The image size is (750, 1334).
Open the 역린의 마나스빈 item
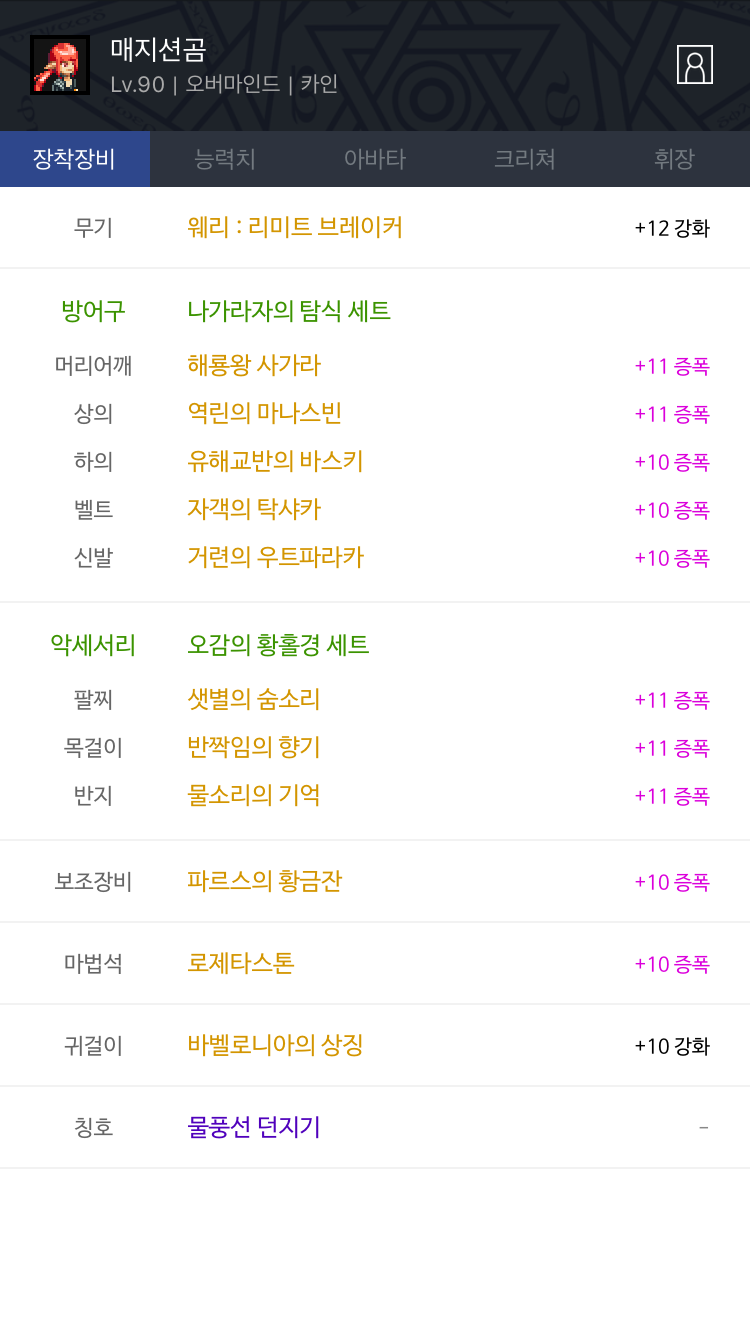pyautogui.click(x=375, y=413)
